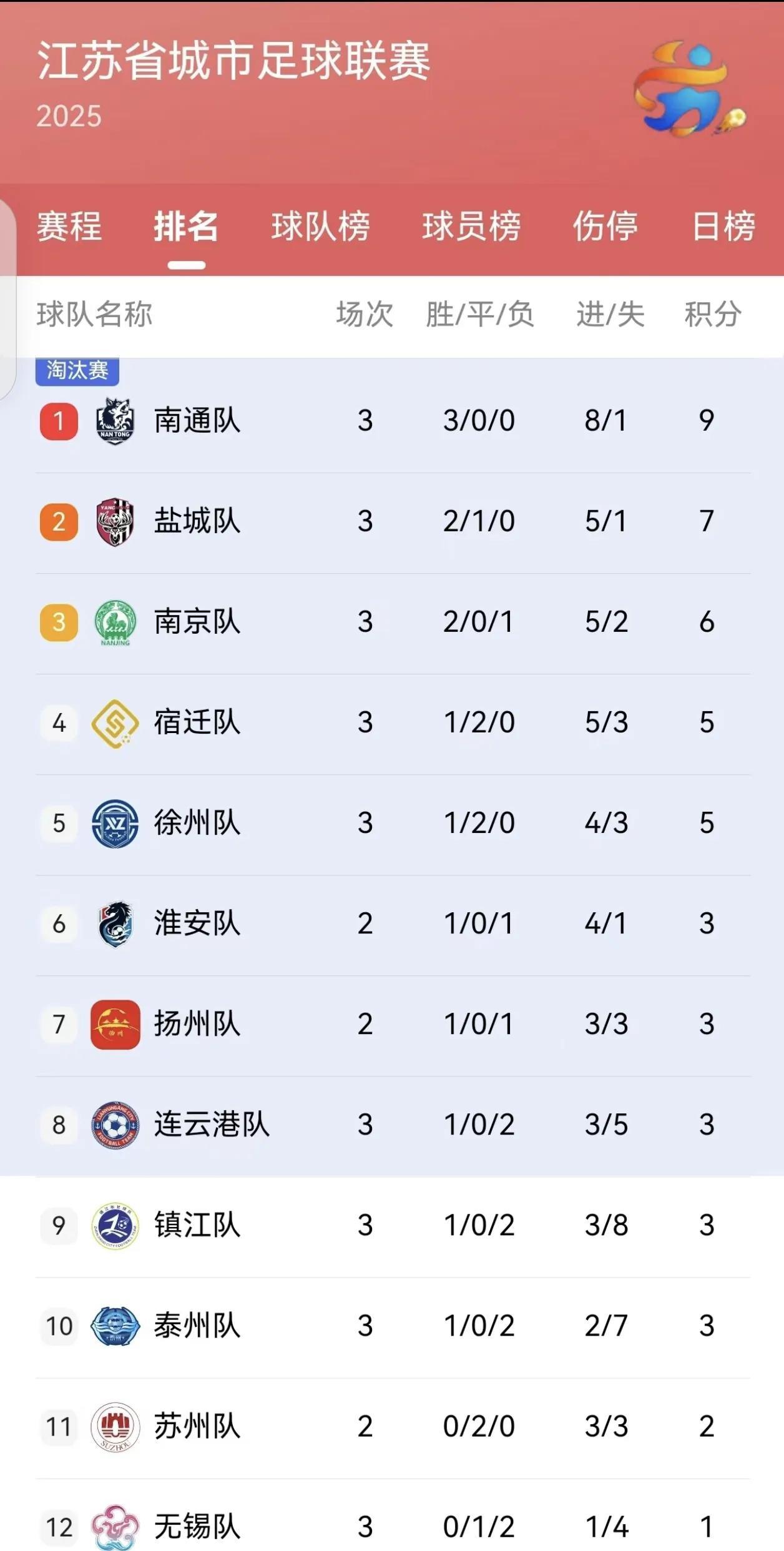
Task: Select the 排名 tab
Action: click(x=186, y=226)
